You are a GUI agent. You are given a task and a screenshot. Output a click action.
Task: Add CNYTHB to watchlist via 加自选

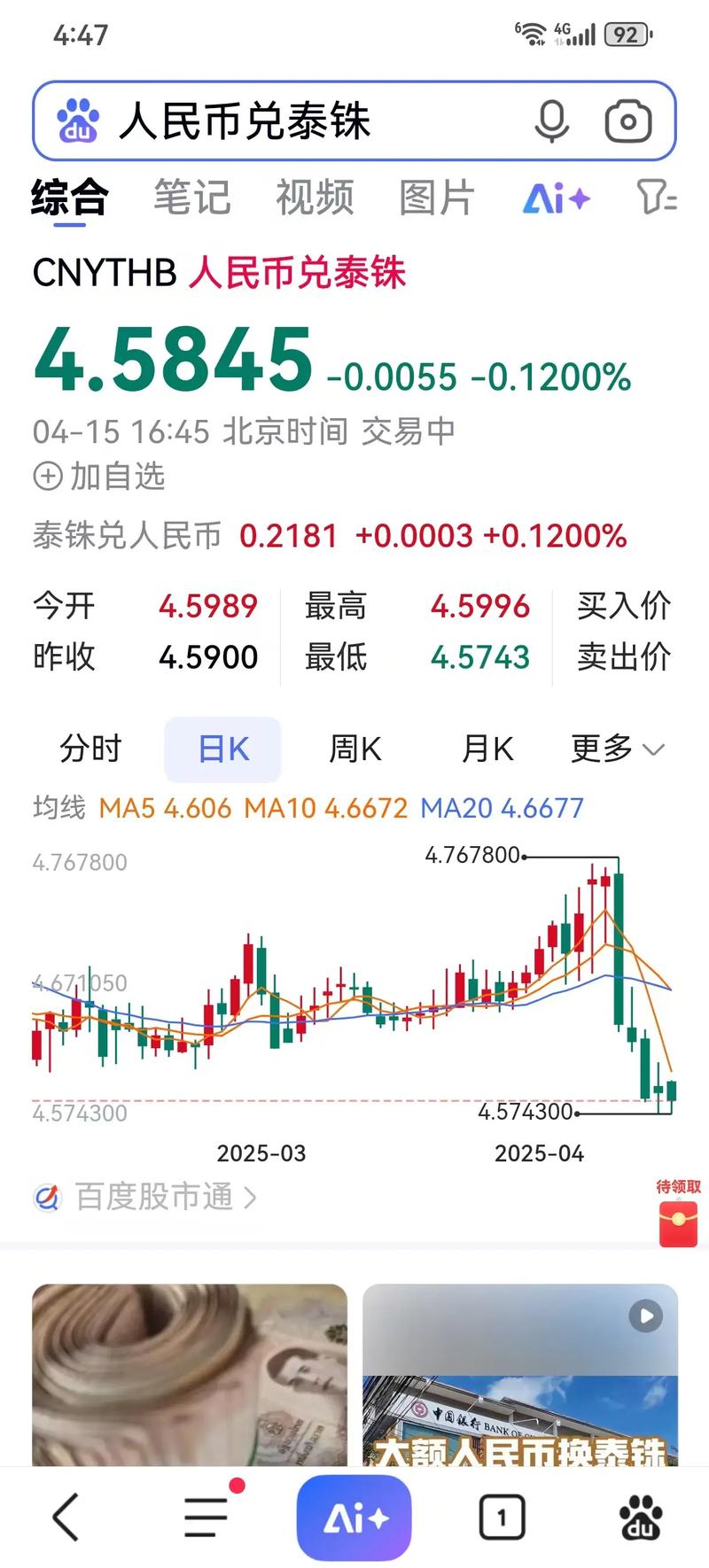click(x=99, y=477)
